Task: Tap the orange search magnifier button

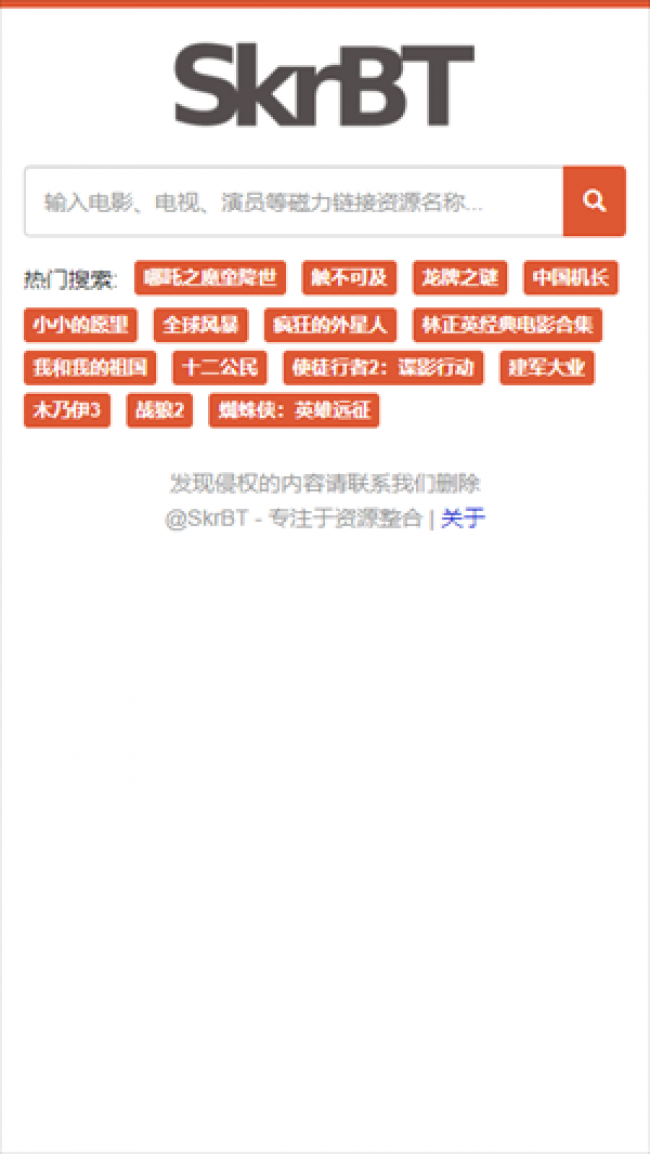Action: (x=594, y=202)
